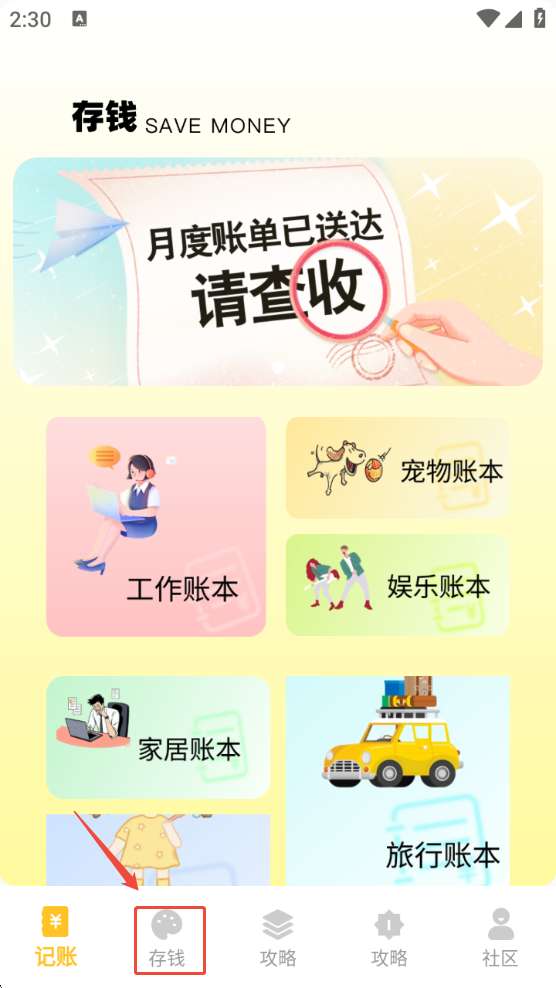The width and height of the screenshot is (556, 988).
Task: Open the 攻略 tab with the layers icon
Action: point(278,939)
